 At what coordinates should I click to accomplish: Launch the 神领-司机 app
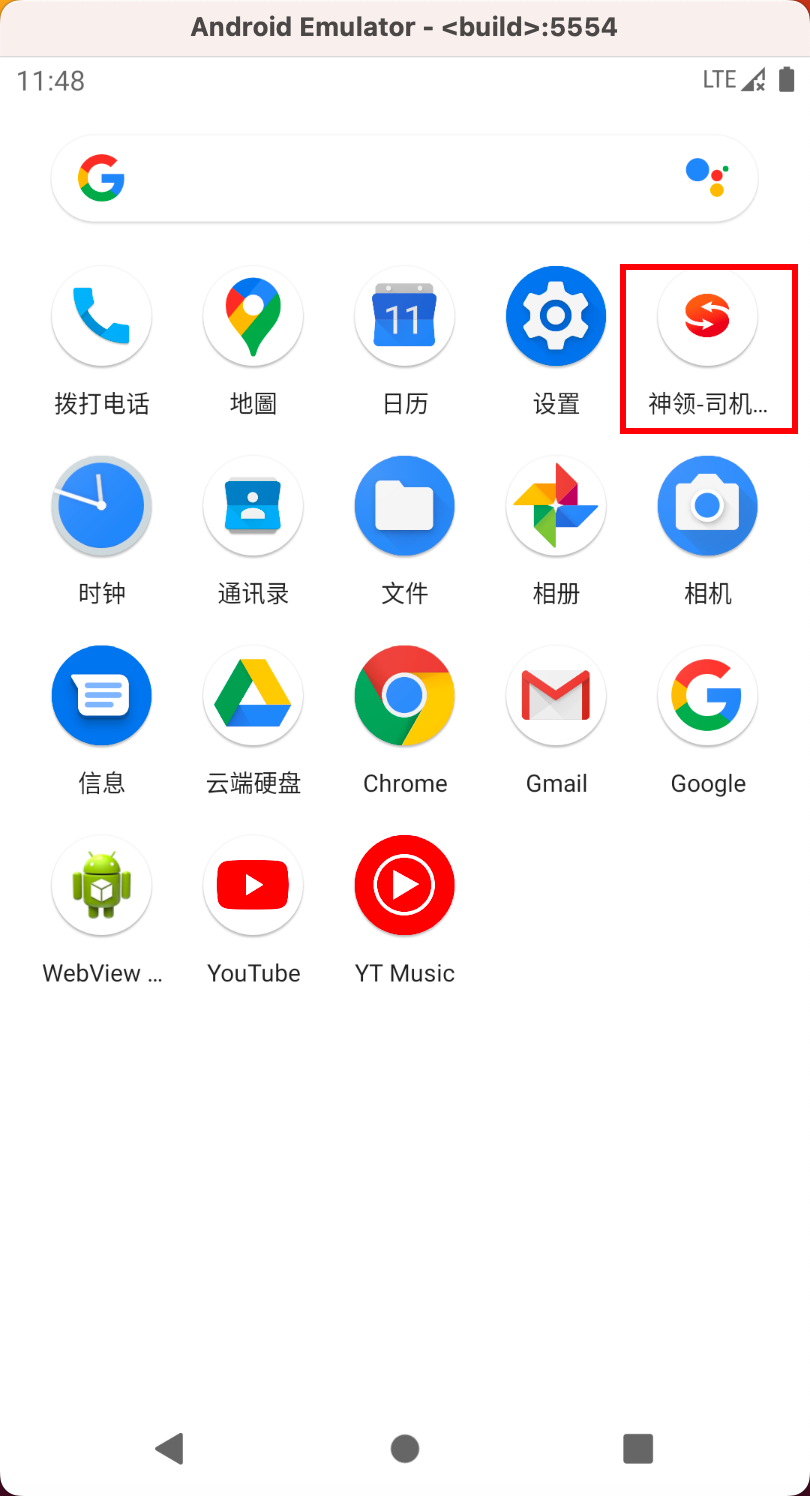coord(708,317)
